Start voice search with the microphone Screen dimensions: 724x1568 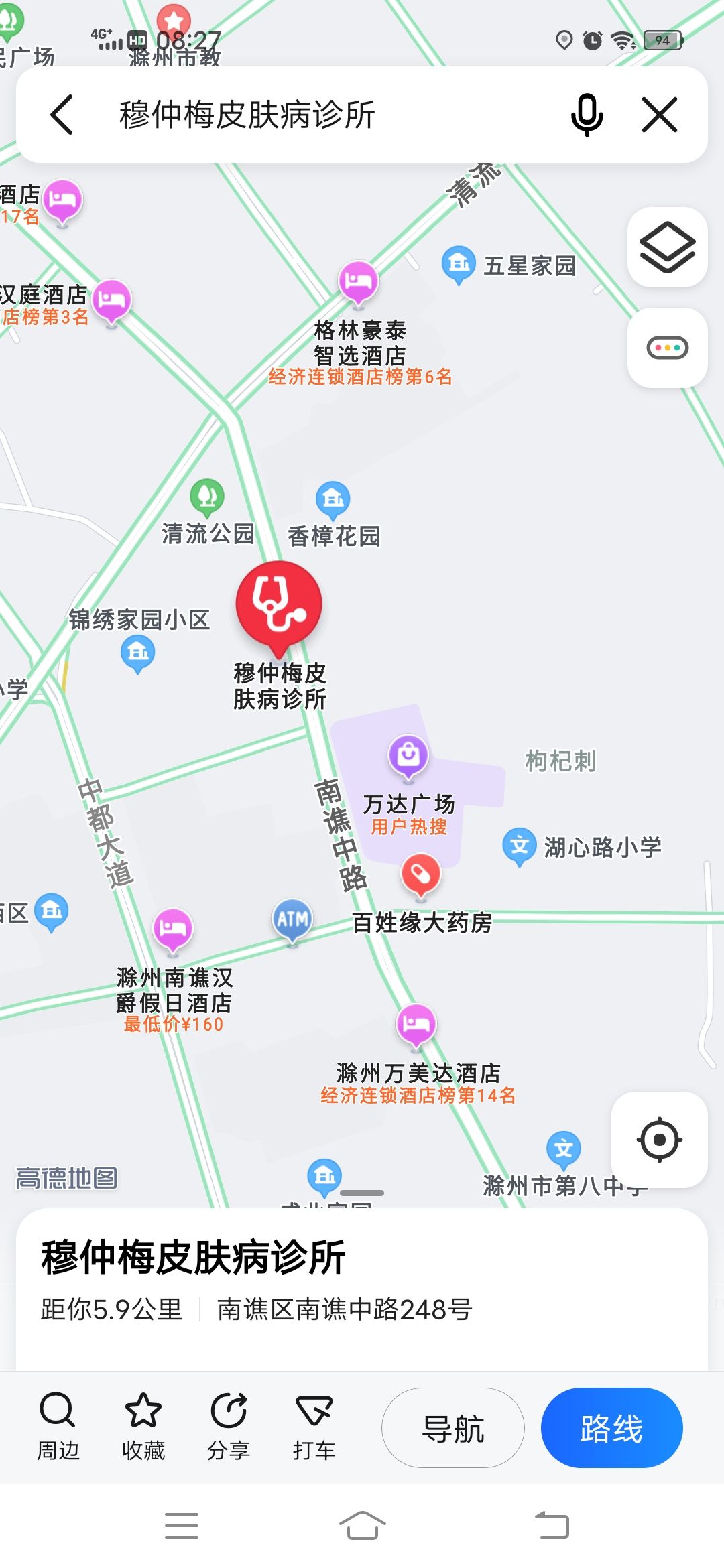coord(587,115)
